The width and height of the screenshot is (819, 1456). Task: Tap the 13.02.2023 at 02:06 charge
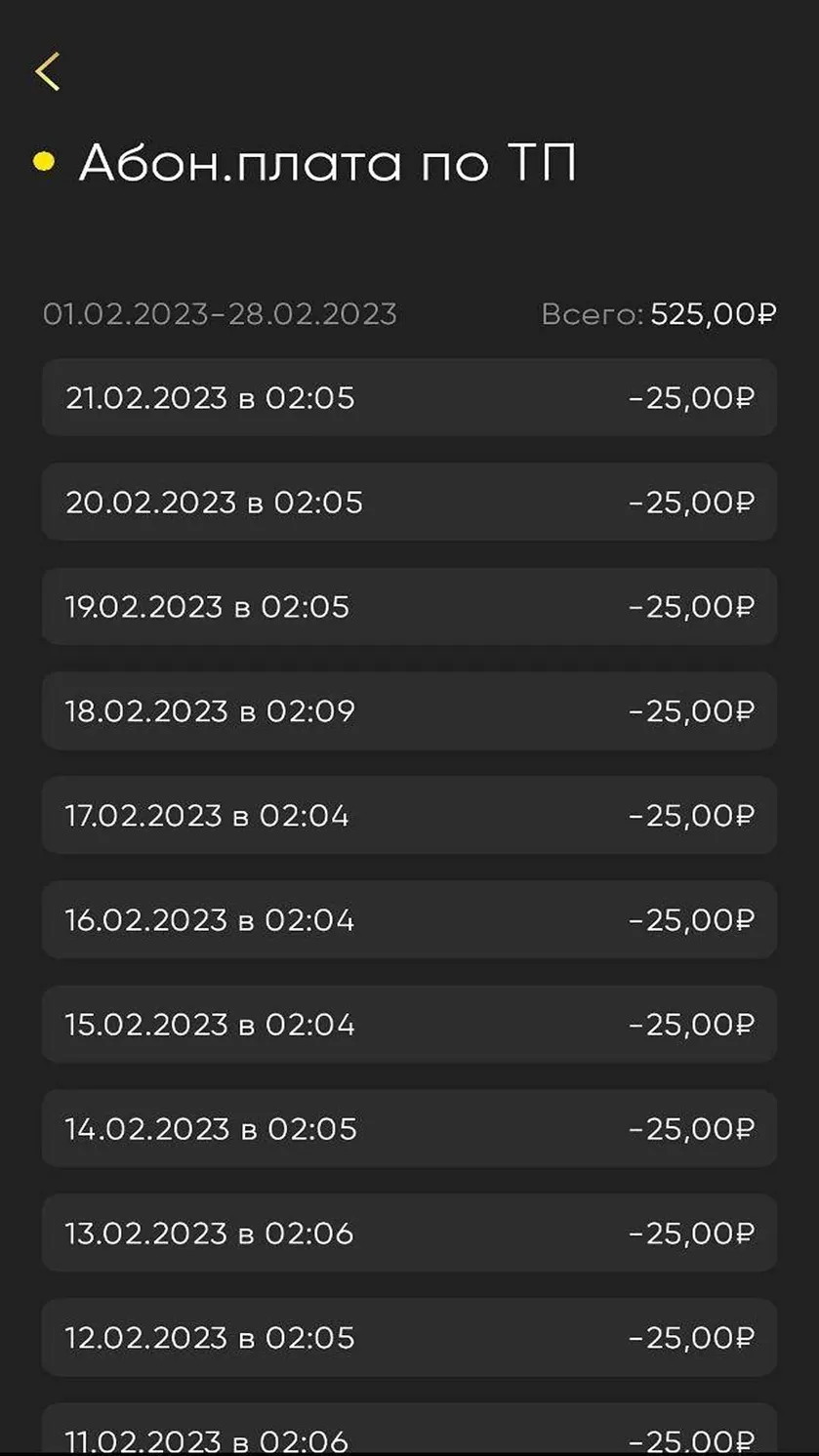tap(409, 1233)
